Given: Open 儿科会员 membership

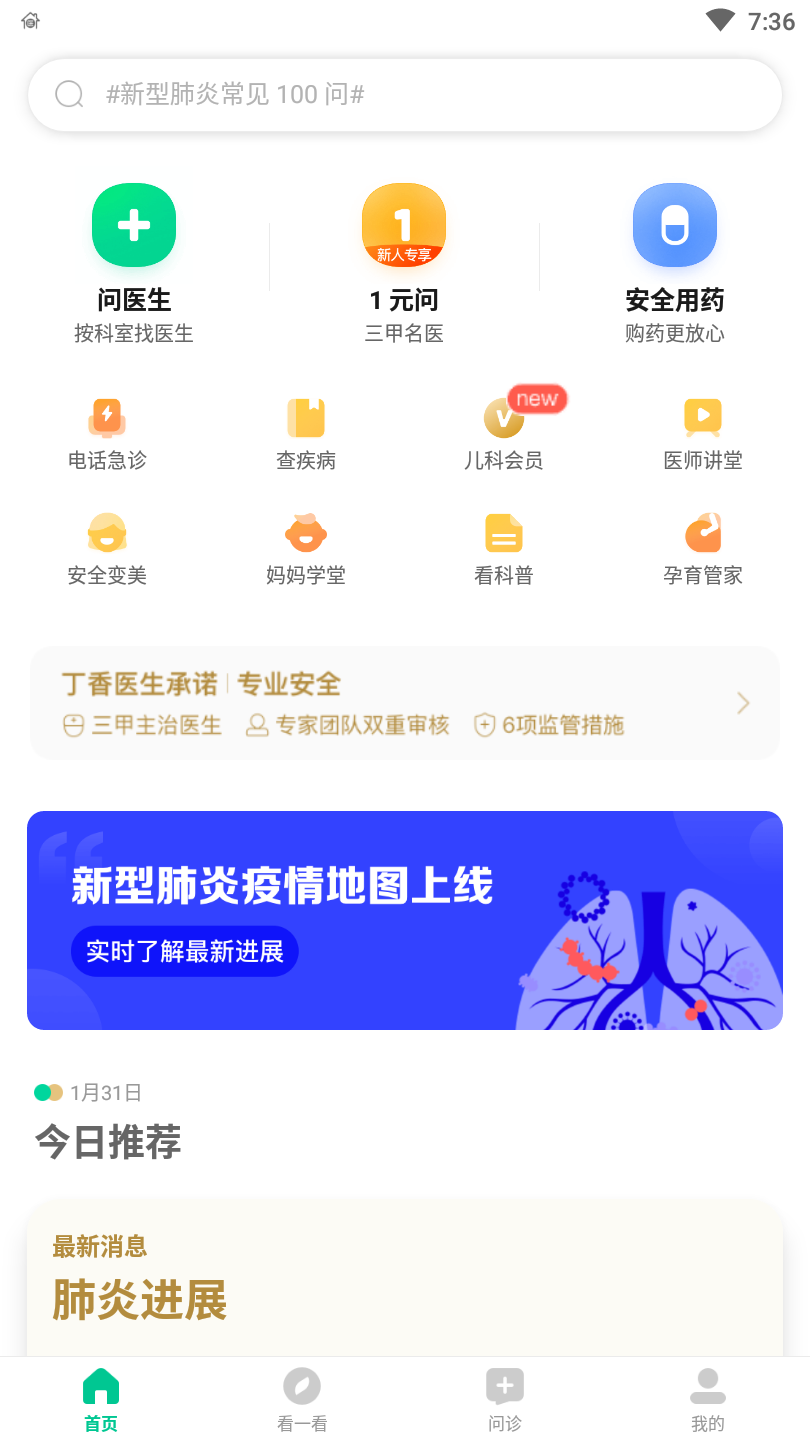Looking at the screenshot, I should click(x=504, y=434).
